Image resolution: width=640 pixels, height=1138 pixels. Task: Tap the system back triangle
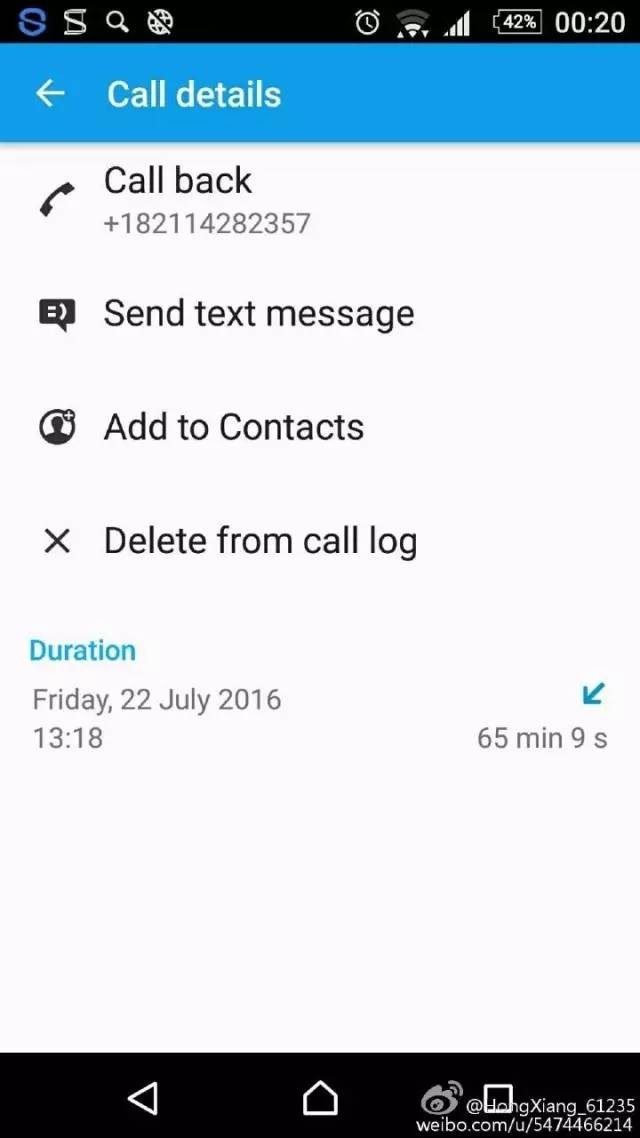pyautogui.click(x=143, y=1098)
